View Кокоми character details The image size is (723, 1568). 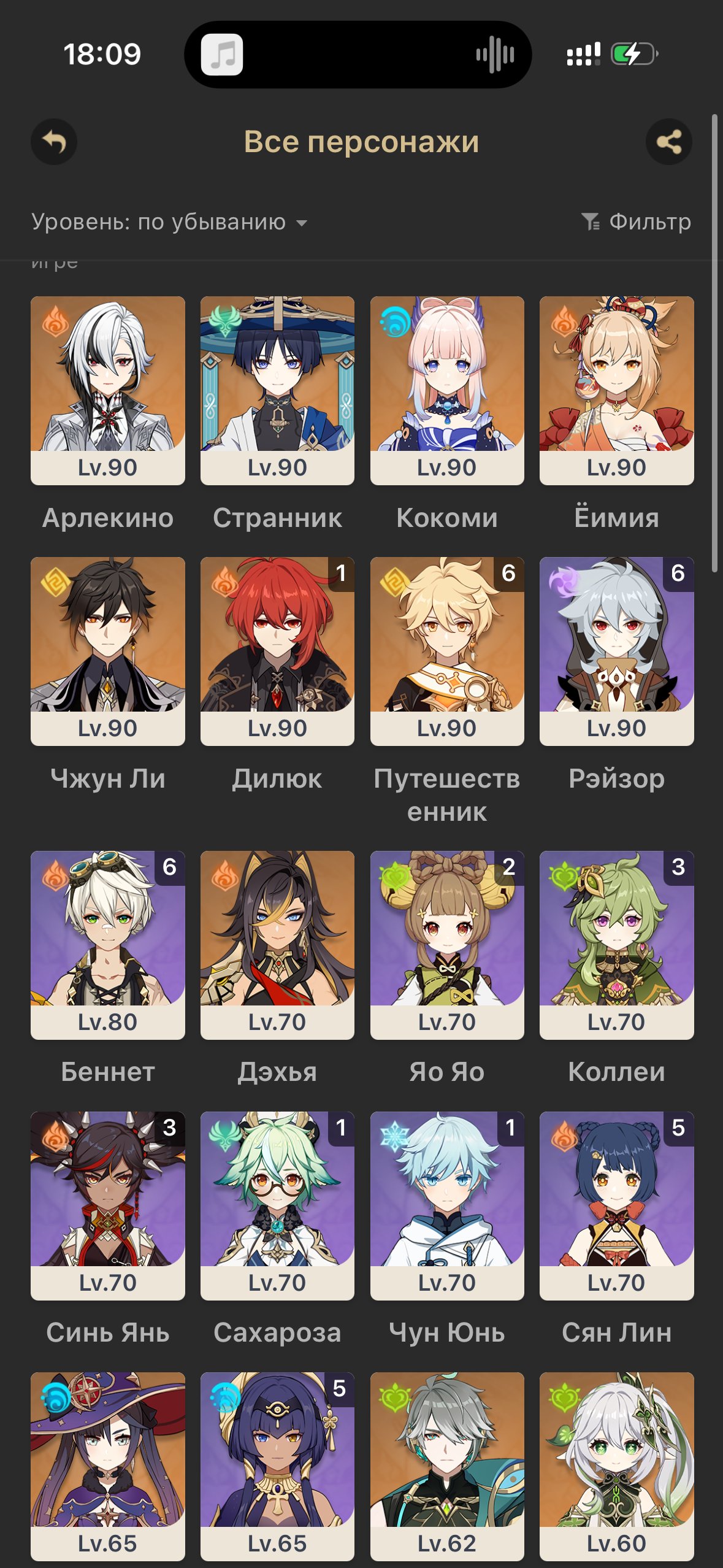[x=447, y=390]
